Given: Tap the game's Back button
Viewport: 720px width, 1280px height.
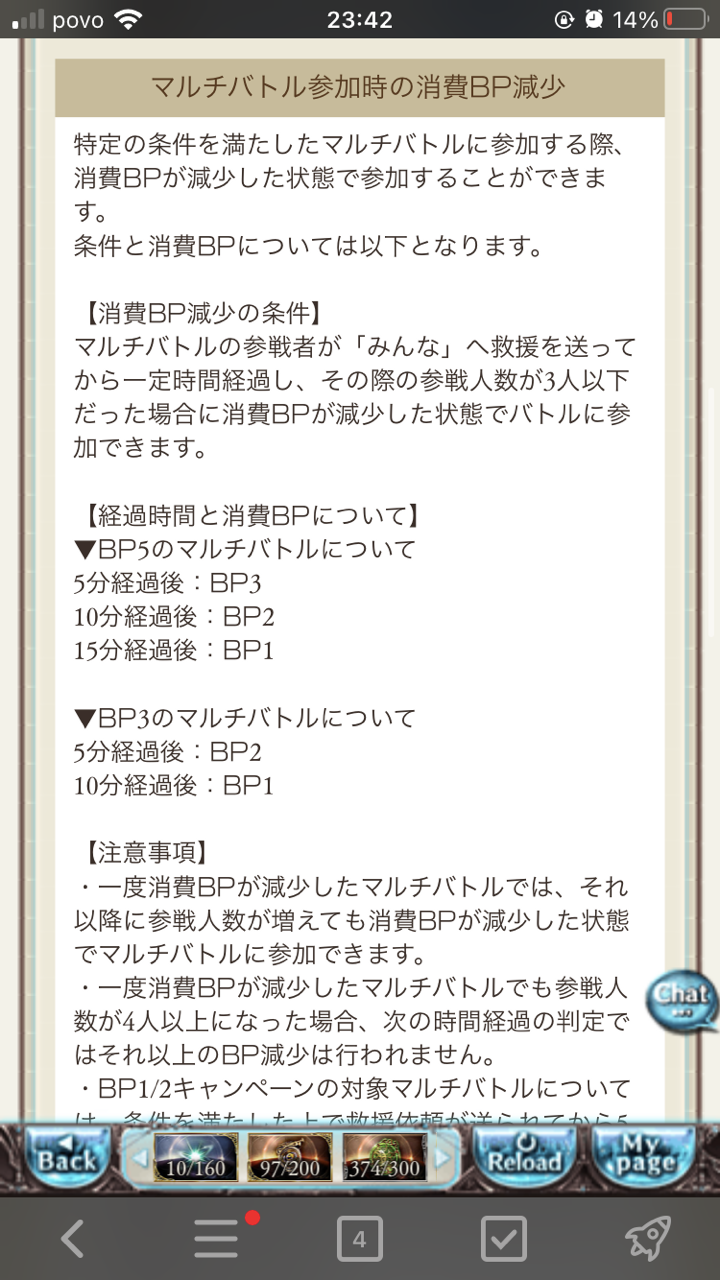Looking at the screenshot, I should [x=66, y=1158].
